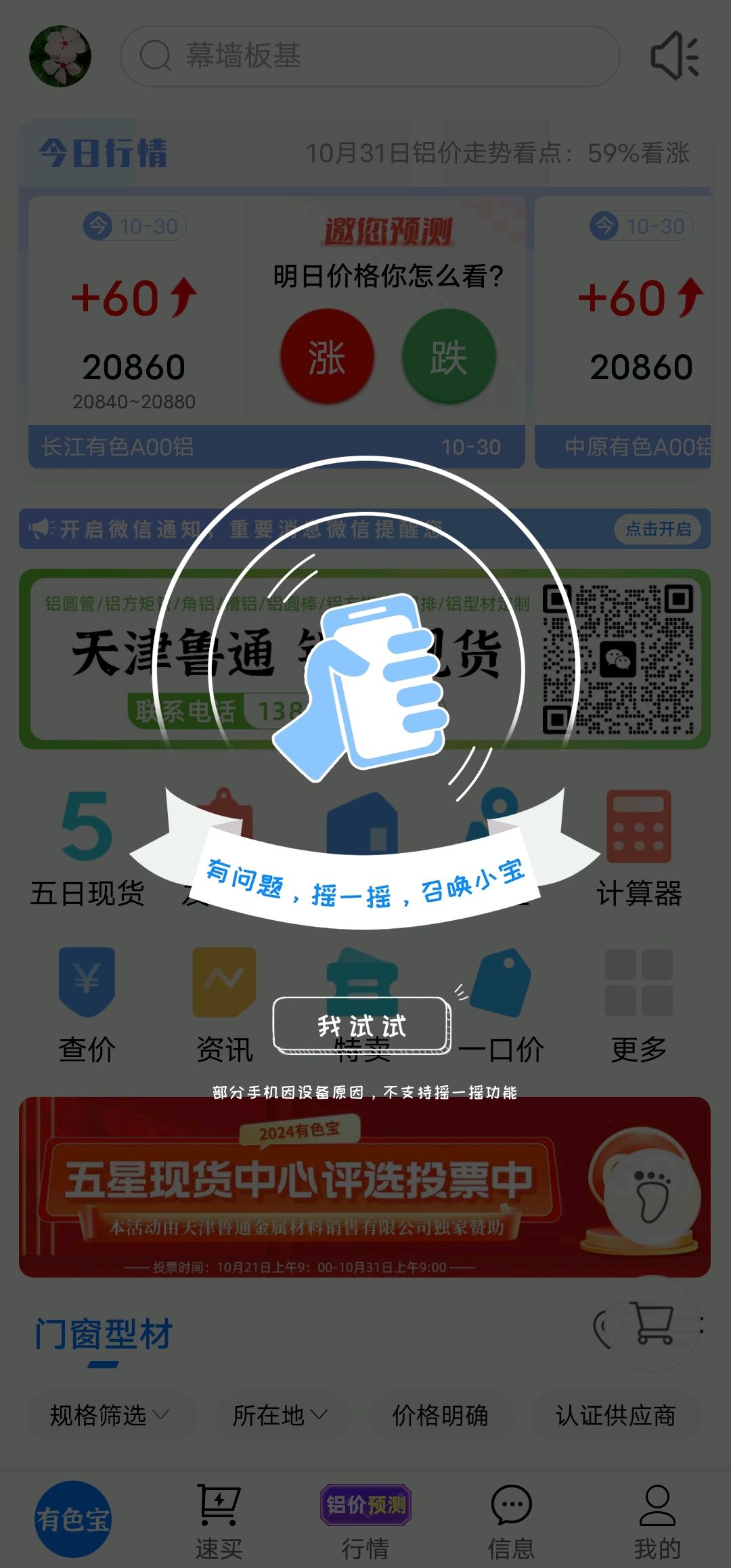Tap the speaker sound icon
The height and width of the screenshot is (1568, 731).
[x=674, y=56]
